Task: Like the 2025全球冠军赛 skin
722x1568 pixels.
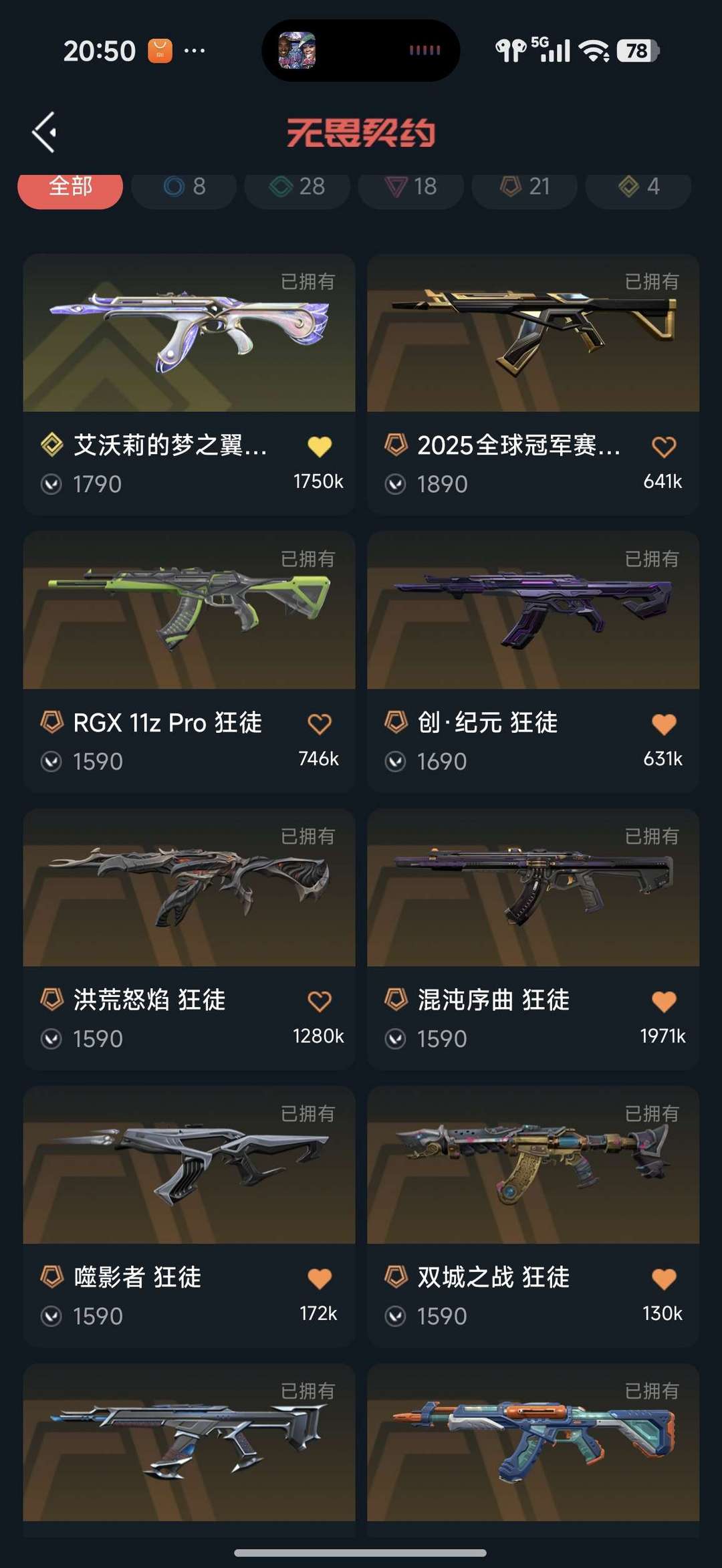Action: 664,446
